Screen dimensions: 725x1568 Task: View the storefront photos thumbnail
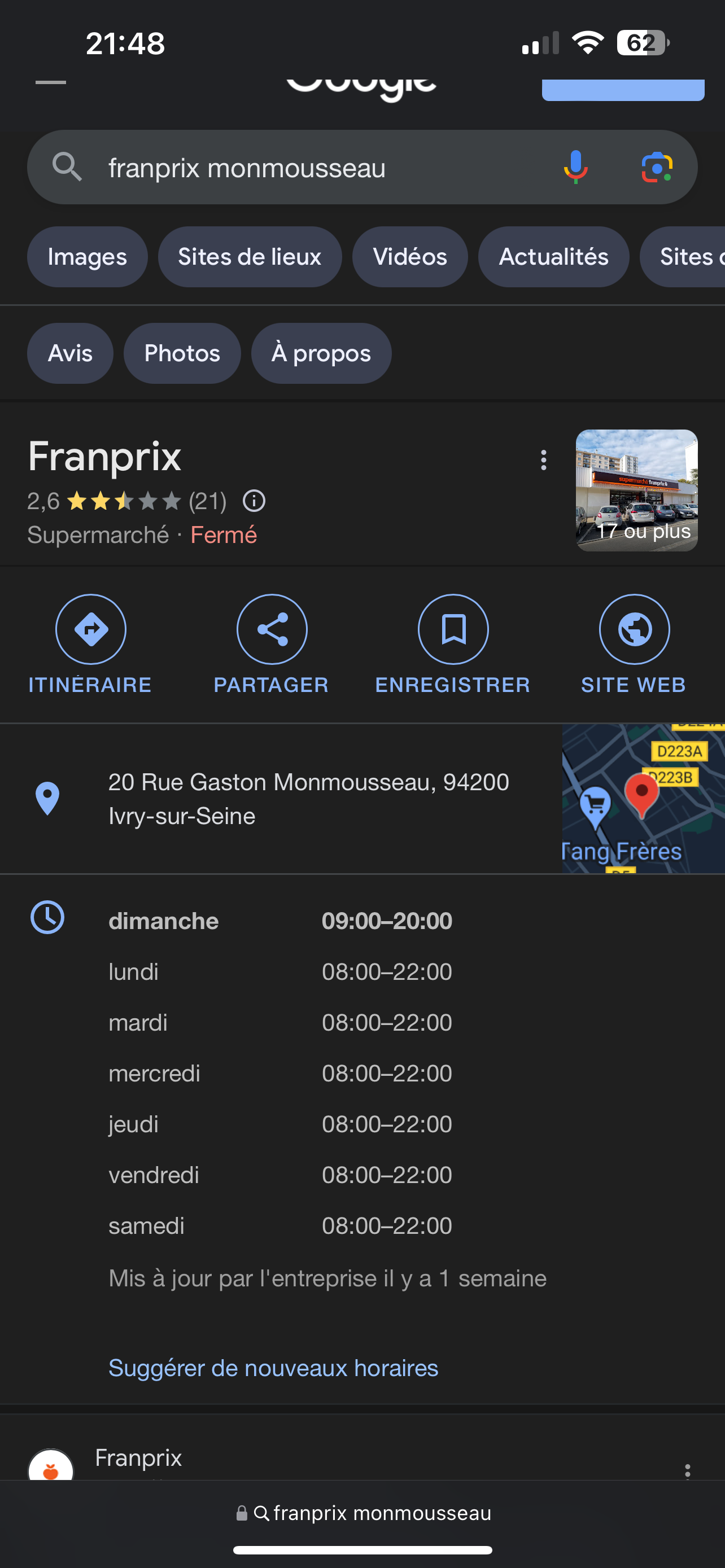coord(637,490)
